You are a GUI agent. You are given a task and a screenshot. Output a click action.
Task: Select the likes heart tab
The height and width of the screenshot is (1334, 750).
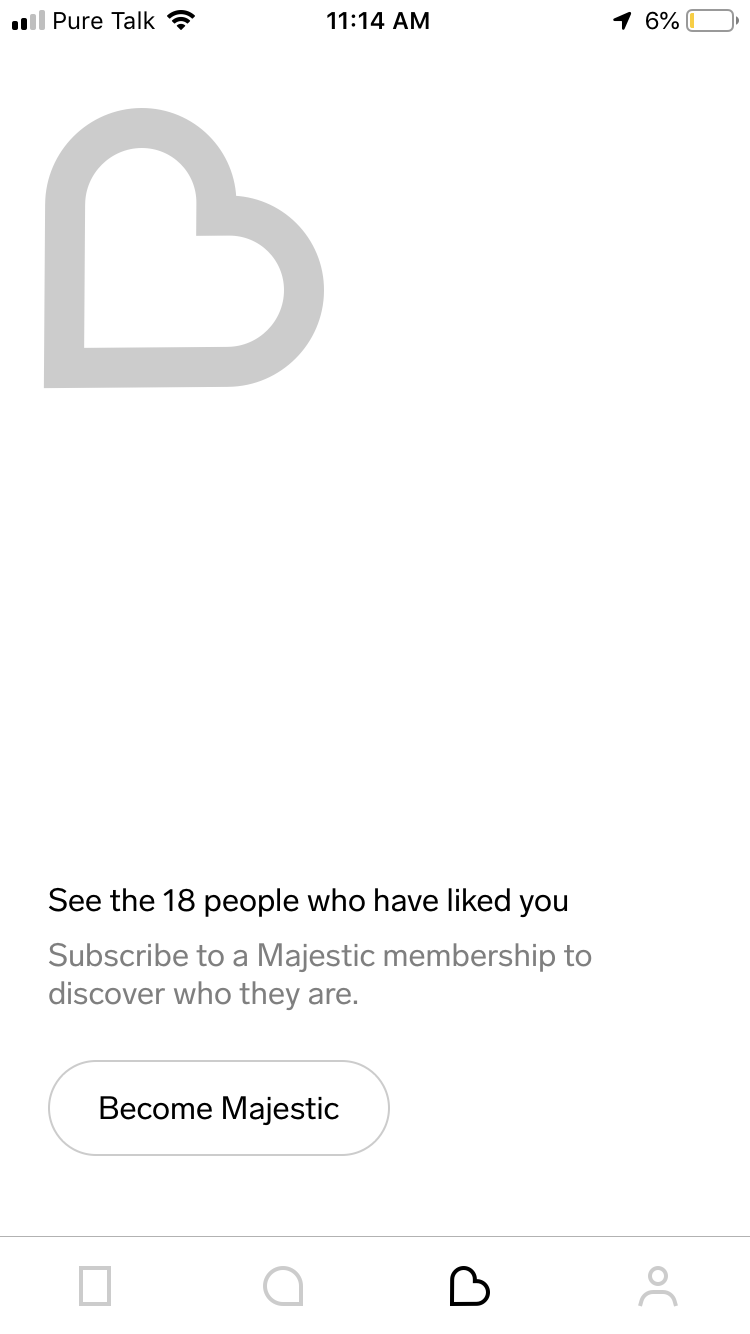(469, 1286)
